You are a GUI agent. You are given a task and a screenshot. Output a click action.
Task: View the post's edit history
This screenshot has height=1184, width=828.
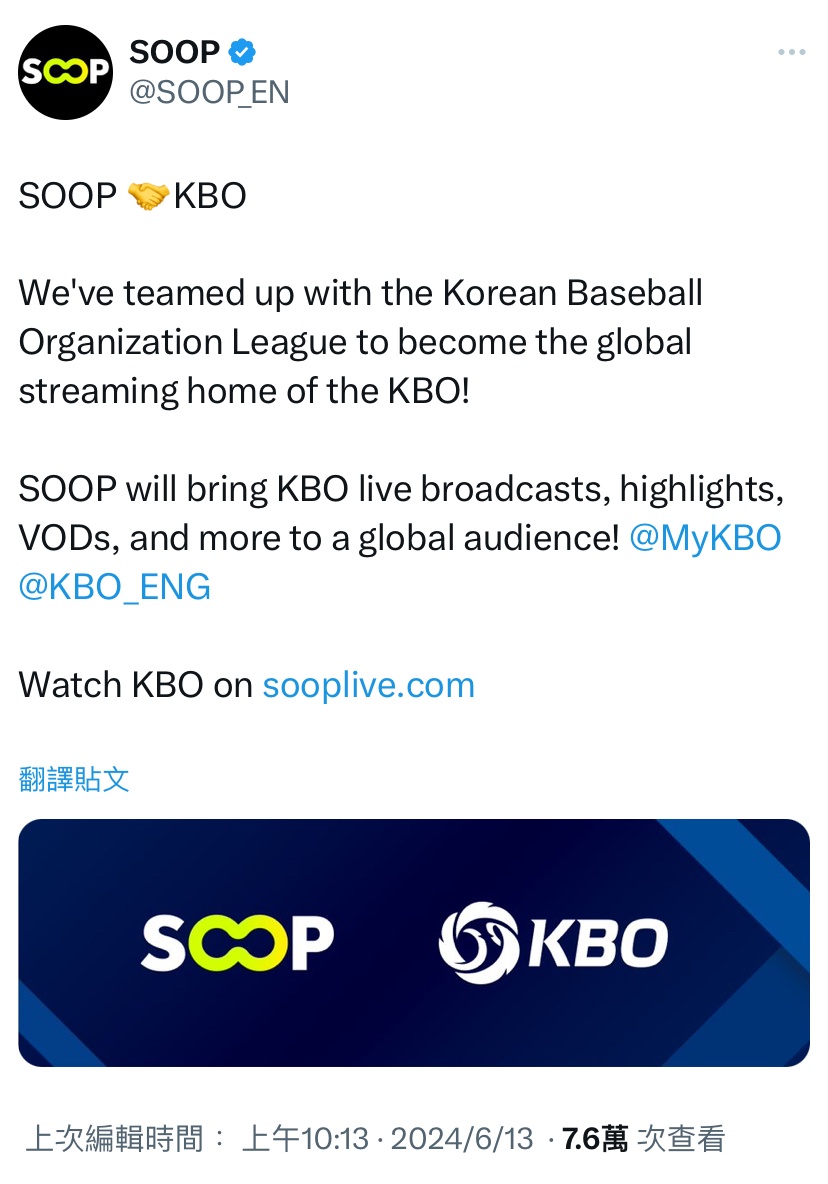point(114,1138)
